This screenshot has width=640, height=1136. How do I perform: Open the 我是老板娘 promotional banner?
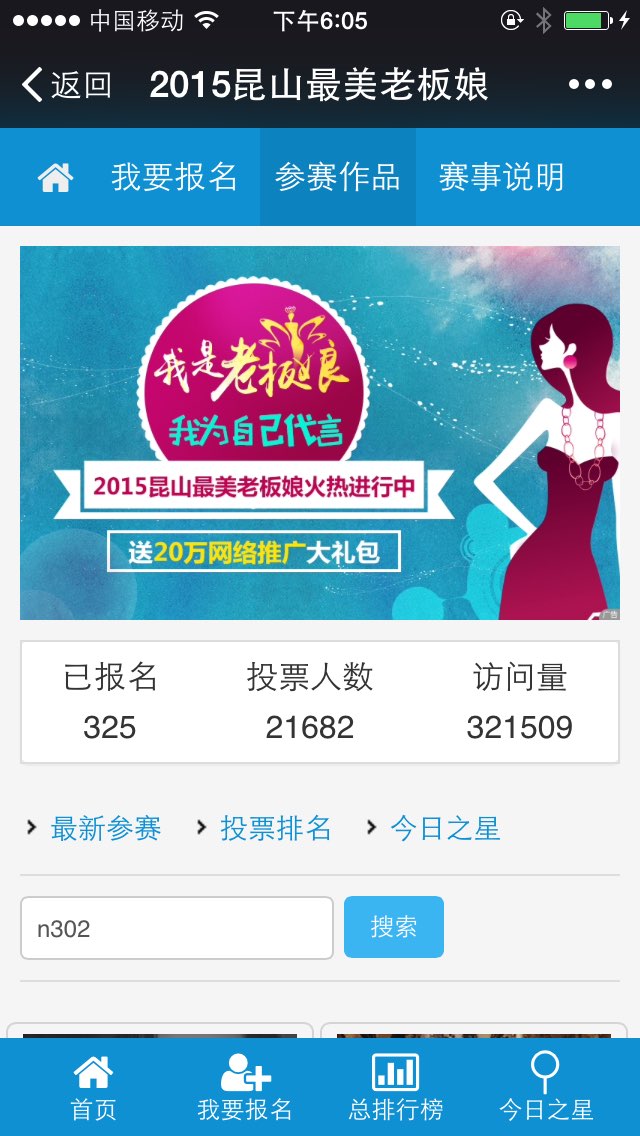pyautogui.click(x=320, y=433)
